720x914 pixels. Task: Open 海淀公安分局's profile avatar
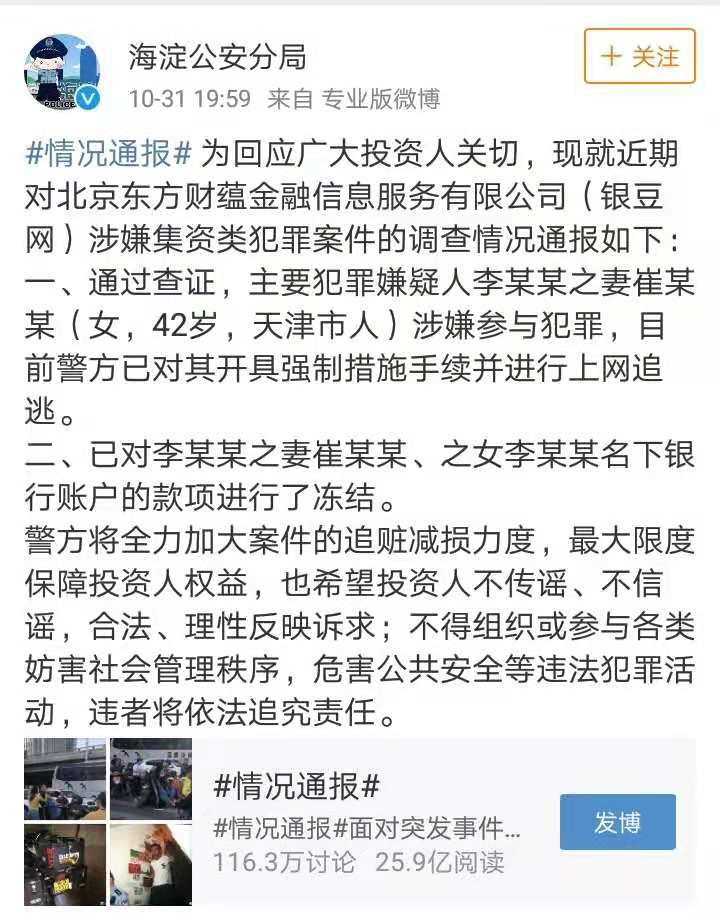[x=62, y=72]
